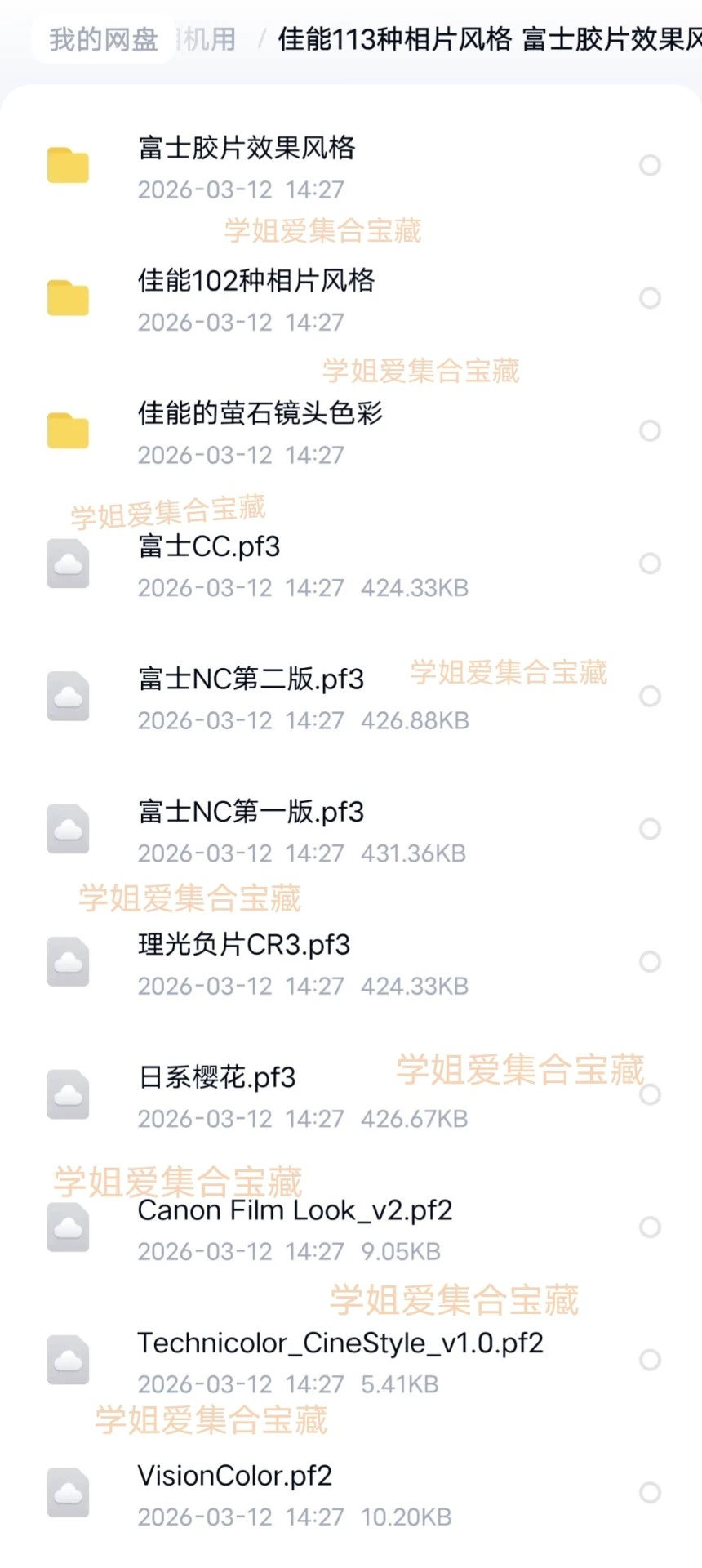Open VisionColor.pf2 file

tap(235, 1476)
